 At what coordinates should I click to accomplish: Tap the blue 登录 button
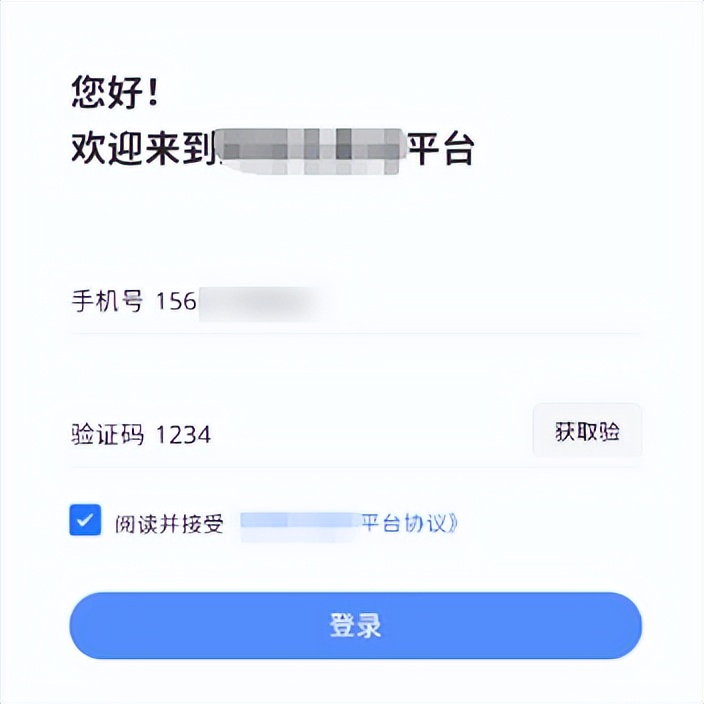(355, 626)
